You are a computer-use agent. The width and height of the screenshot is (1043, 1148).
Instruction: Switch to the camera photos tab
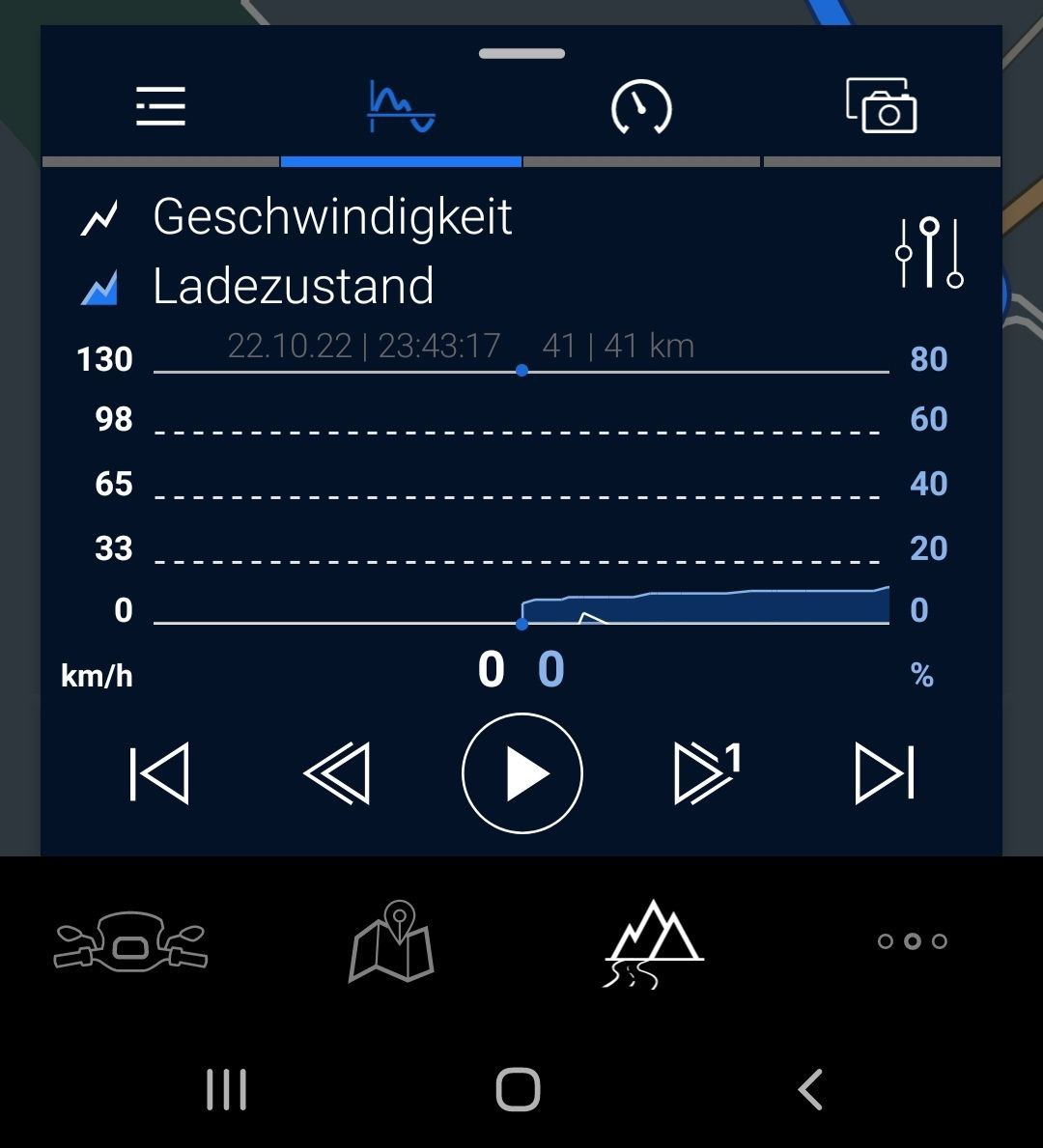coord(881,106)
